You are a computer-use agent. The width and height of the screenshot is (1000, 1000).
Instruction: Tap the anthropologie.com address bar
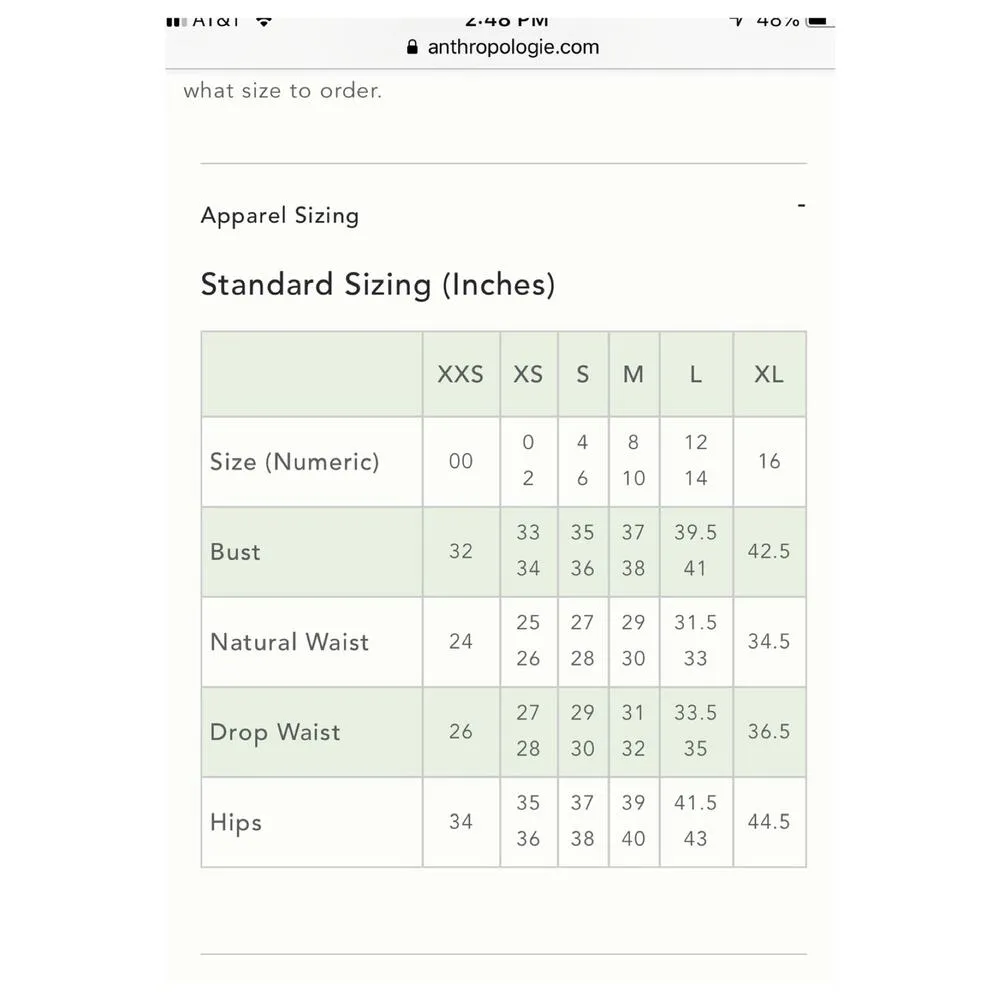[503, 47]
